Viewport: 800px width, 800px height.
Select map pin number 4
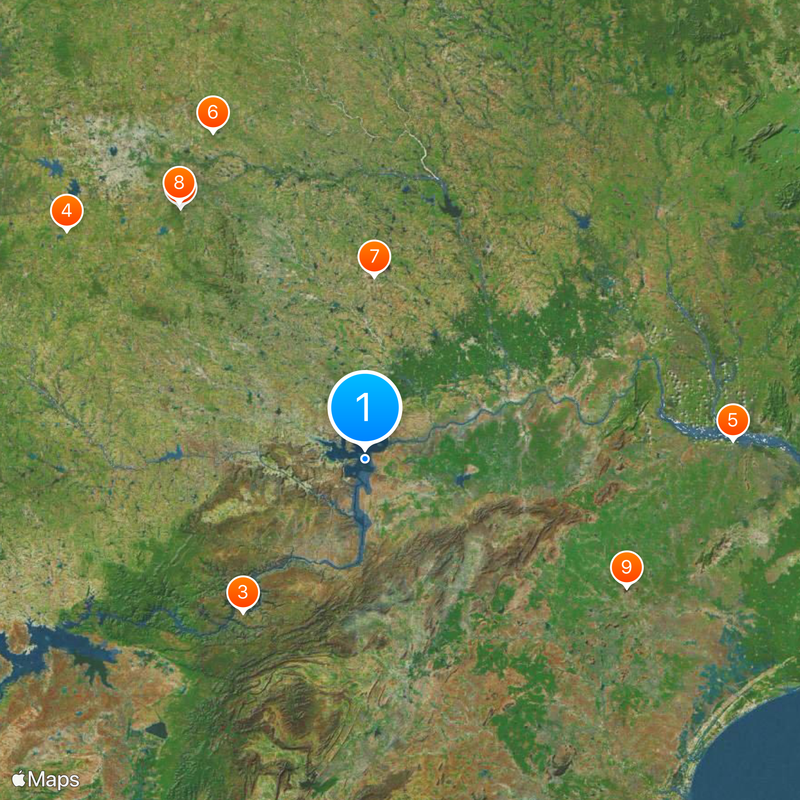click(67, 211)
